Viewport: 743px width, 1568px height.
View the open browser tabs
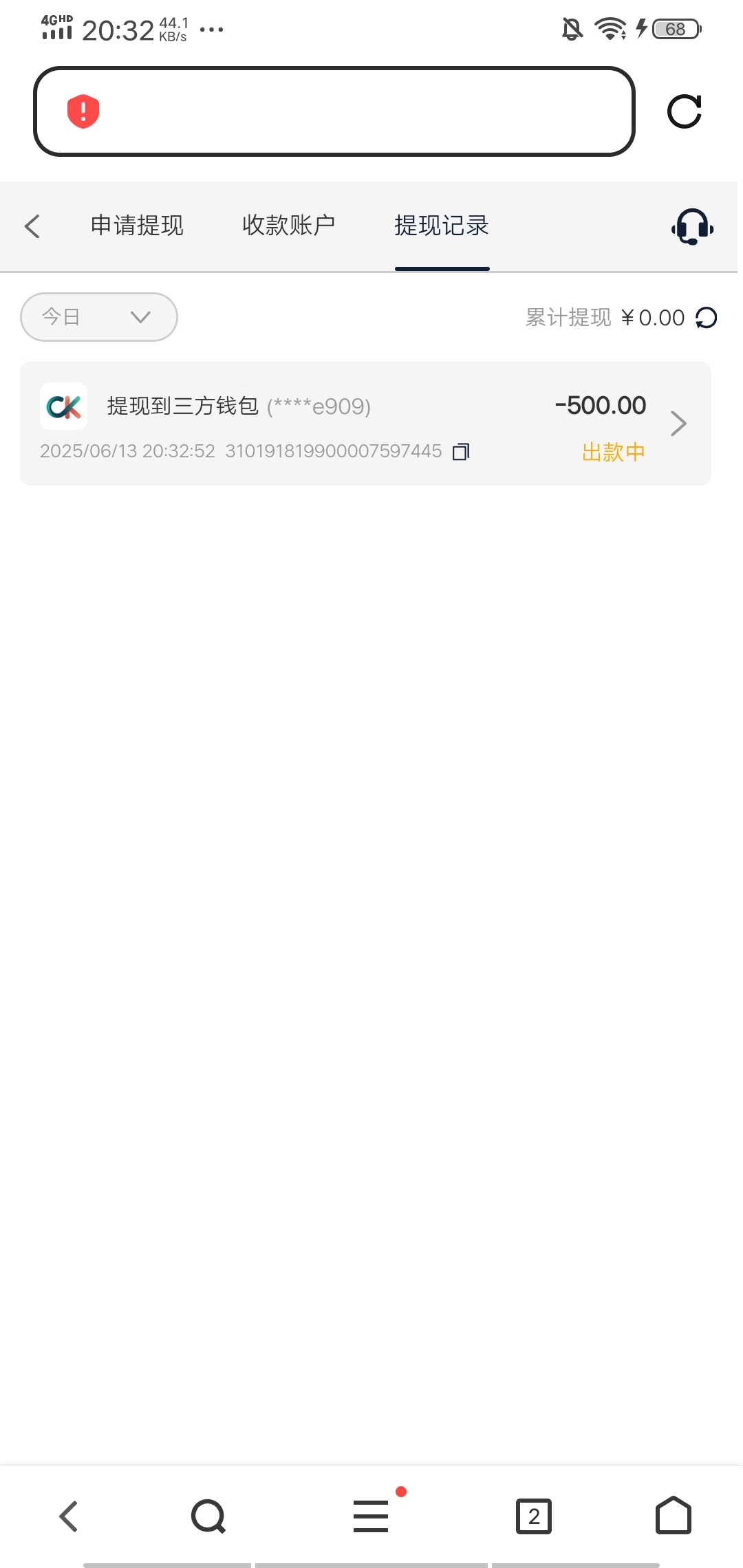point(534,1516)
